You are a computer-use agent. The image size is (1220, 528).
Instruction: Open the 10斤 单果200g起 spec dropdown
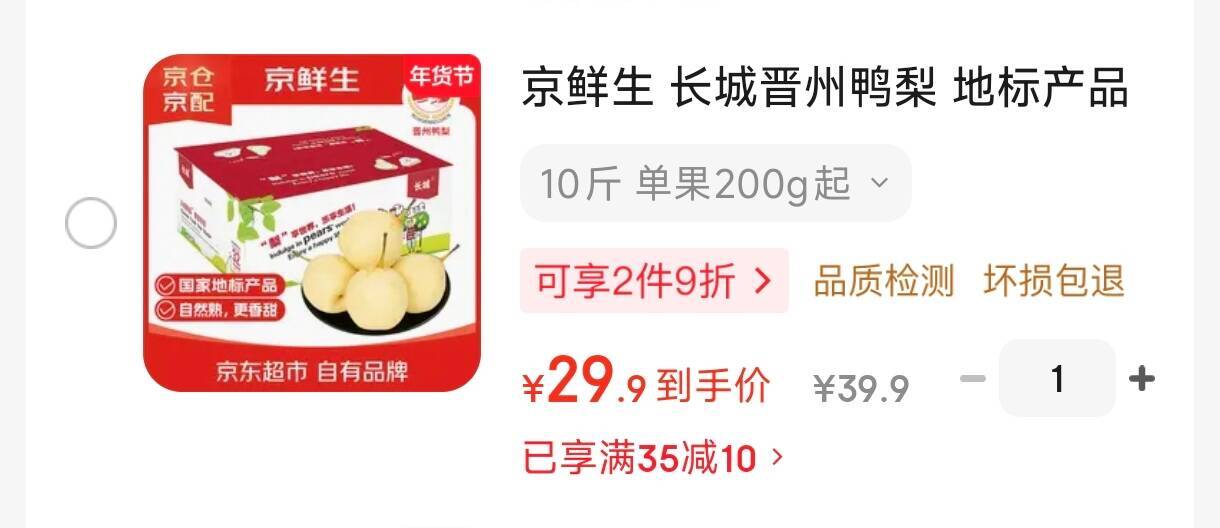click(715, 183)
